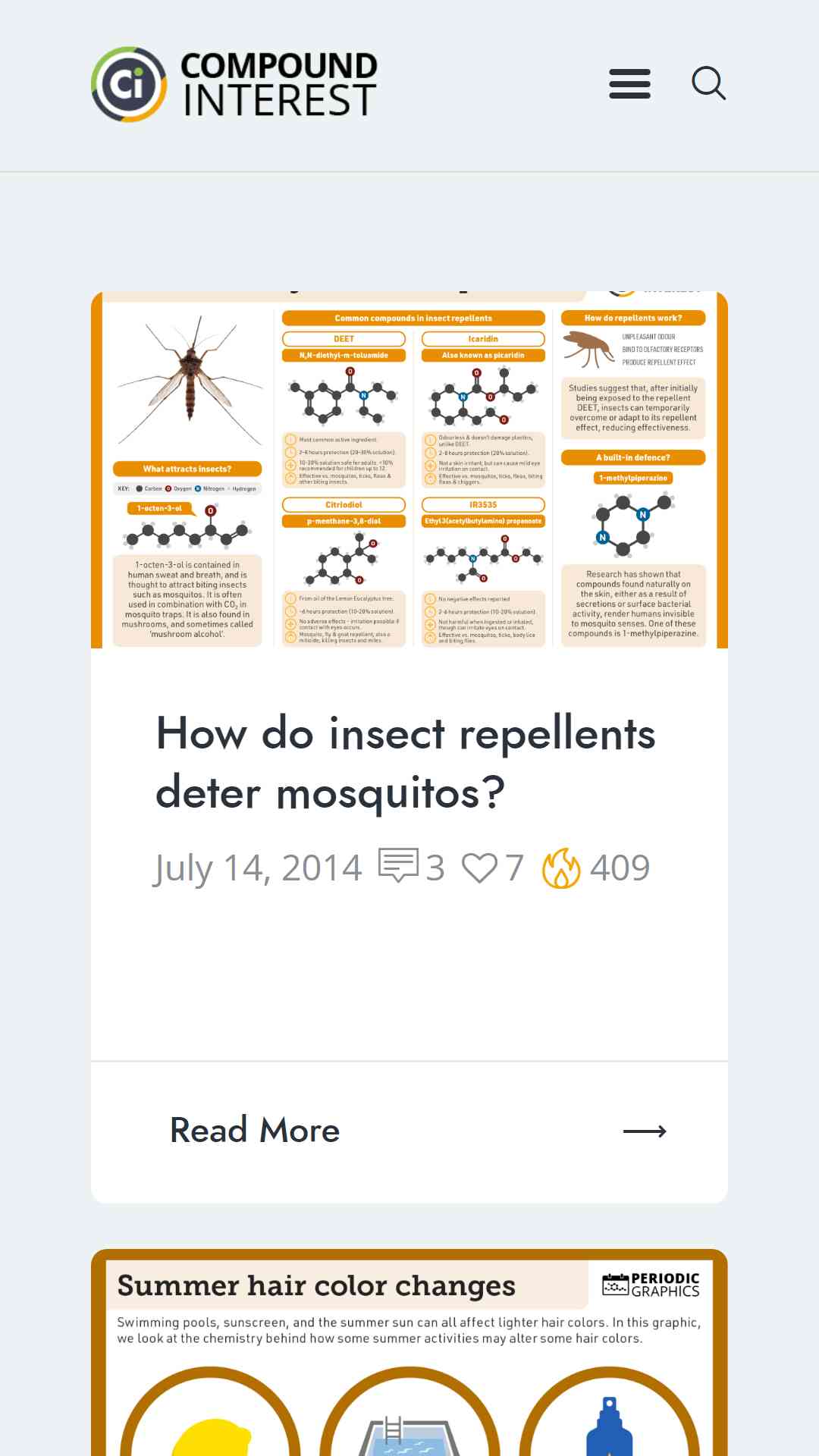Image resolution: width=819 pixels, height=1456 pixels.
Task: Open the Summer hair color changes graphic
Action: 409,1352
